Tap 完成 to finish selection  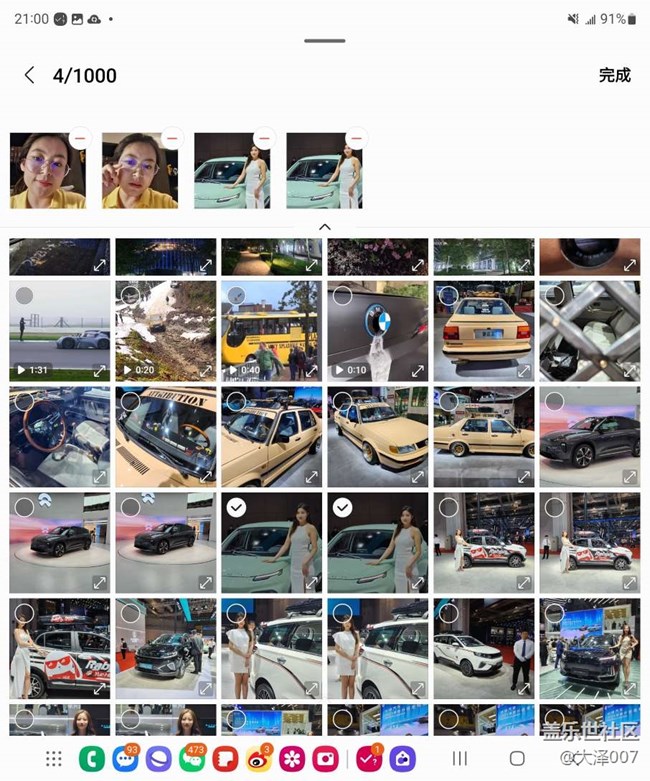coord(614,75)
